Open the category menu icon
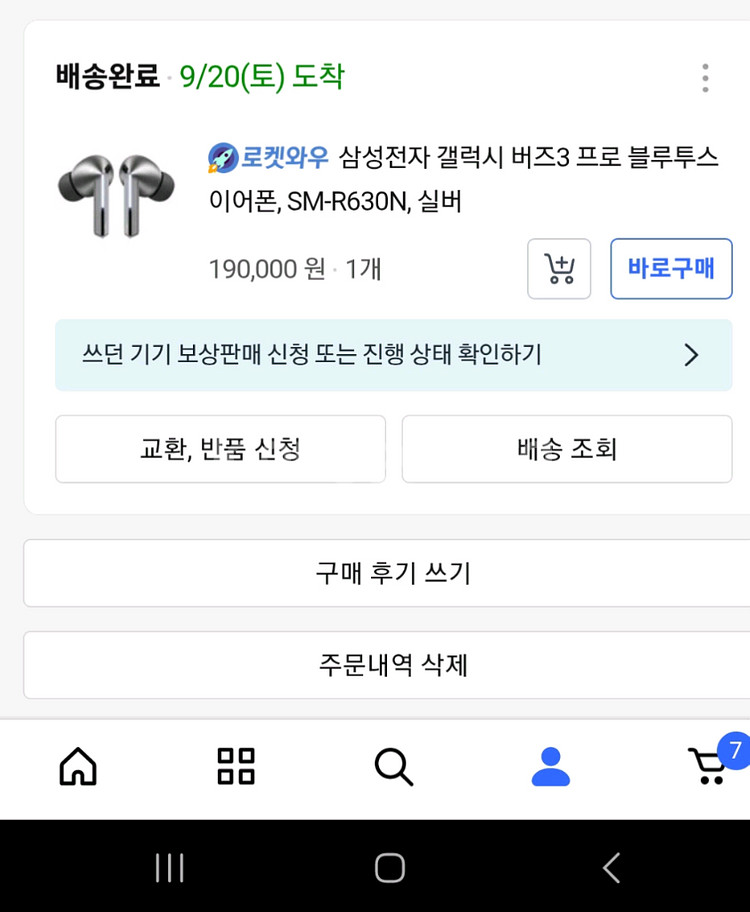The height and width of the screenshot is (912, 750). 235,768
